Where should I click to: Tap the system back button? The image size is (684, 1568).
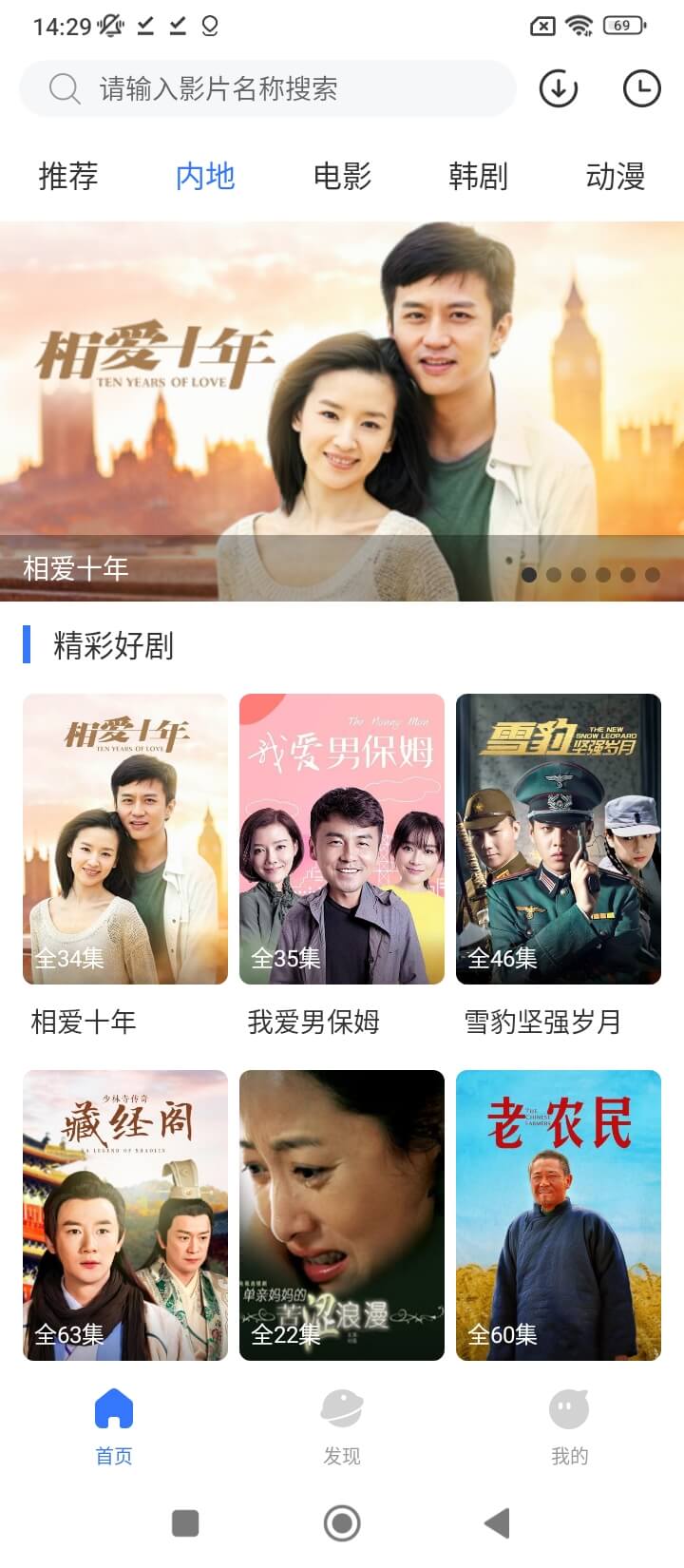point(497,1523)
